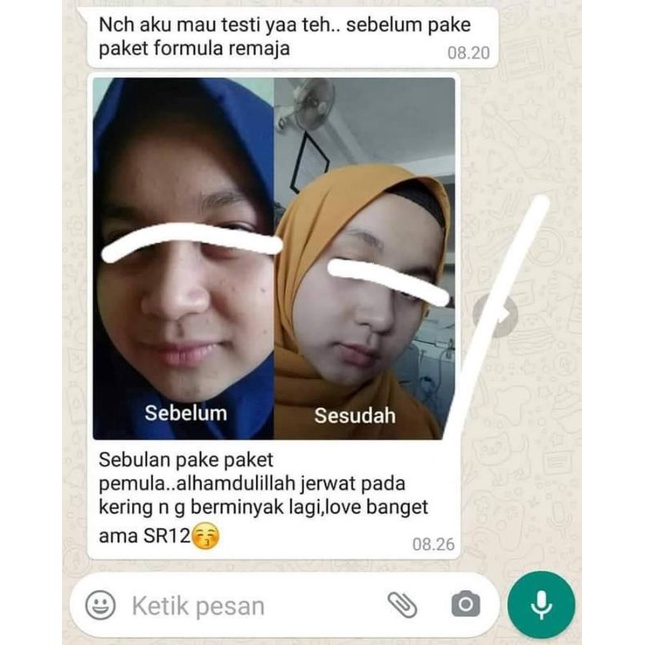Screen dimensions: 645x645
Task: Record a voice message with the microphone
Action: (541, 605)
